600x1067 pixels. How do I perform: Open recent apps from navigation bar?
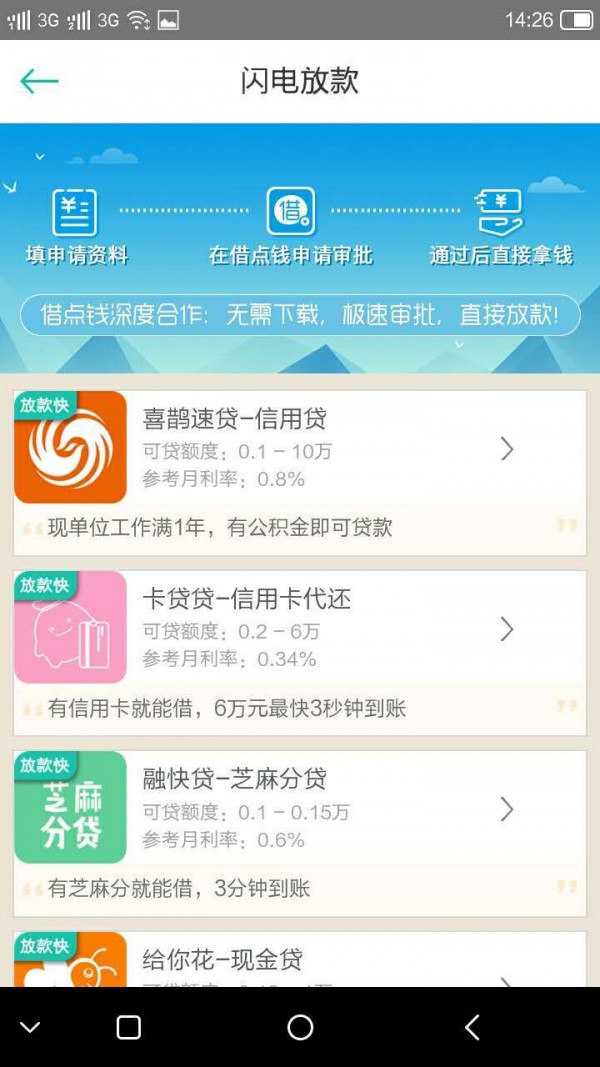pyautogui.click(x=129, y=1027)
